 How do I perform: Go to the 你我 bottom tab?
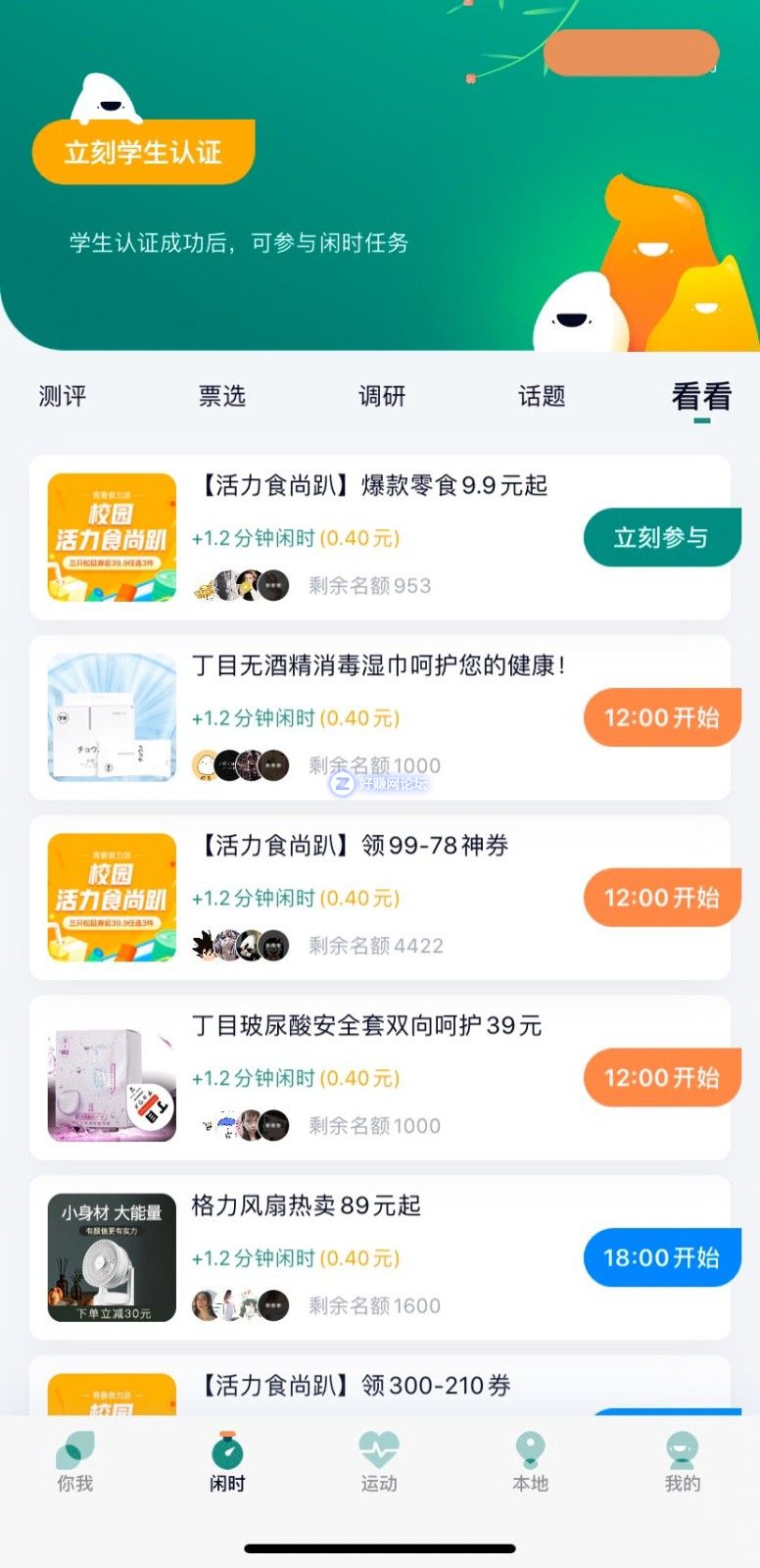(x=75, y=1462)
